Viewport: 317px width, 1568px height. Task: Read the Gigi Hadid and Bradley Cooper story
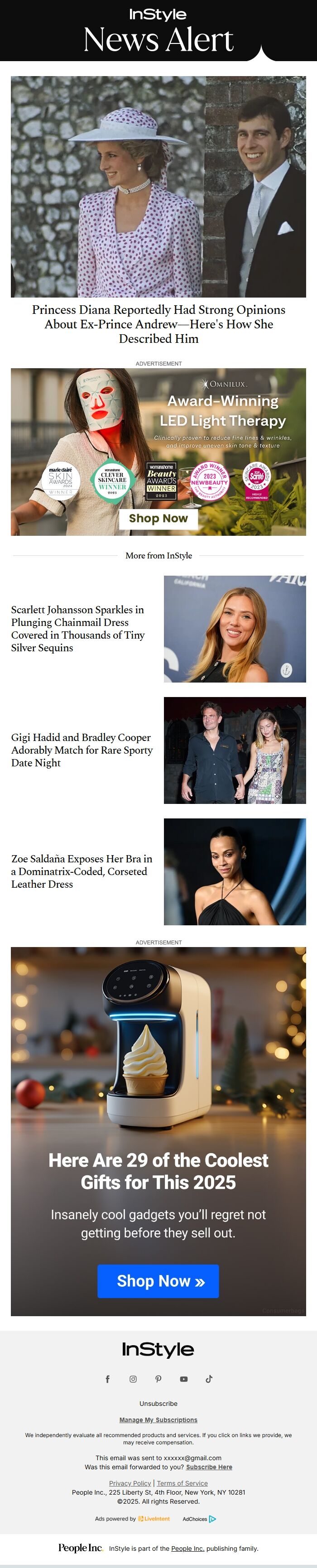82,749
